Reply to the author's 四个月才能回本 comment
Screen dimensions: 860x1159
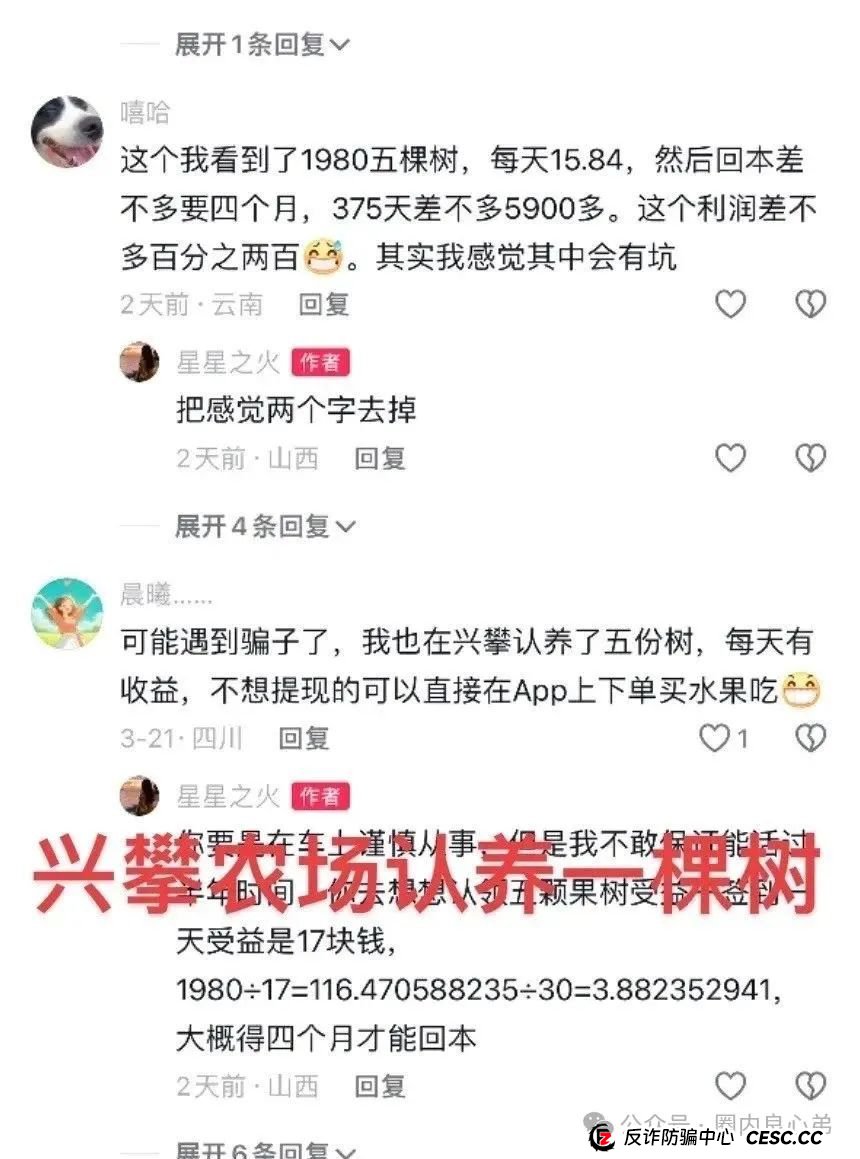(x=380, y=1085)
